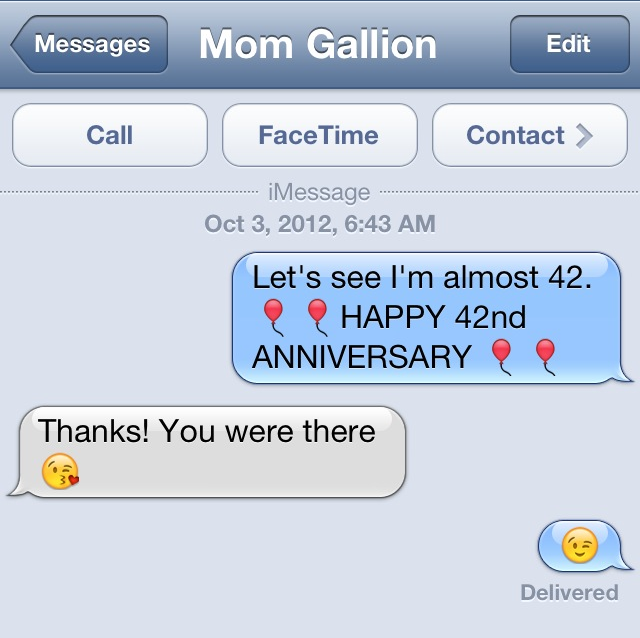Start a FaceTime with Mom Gallion
Image resolution: width=640 pixels, height=638 pixels.
point(319,135)
